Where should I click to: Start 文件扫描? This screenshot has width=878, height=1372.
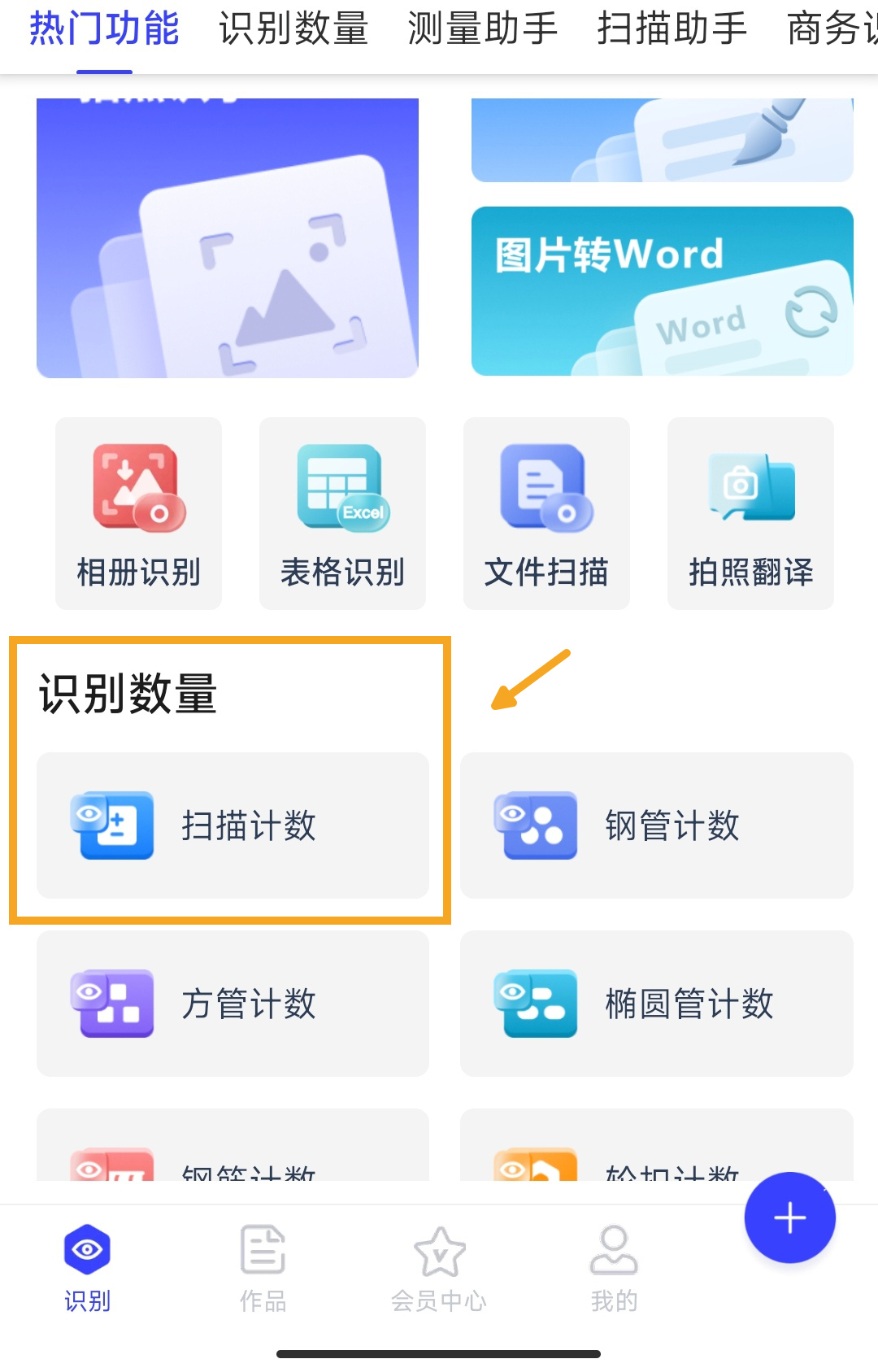coord(546,513)
